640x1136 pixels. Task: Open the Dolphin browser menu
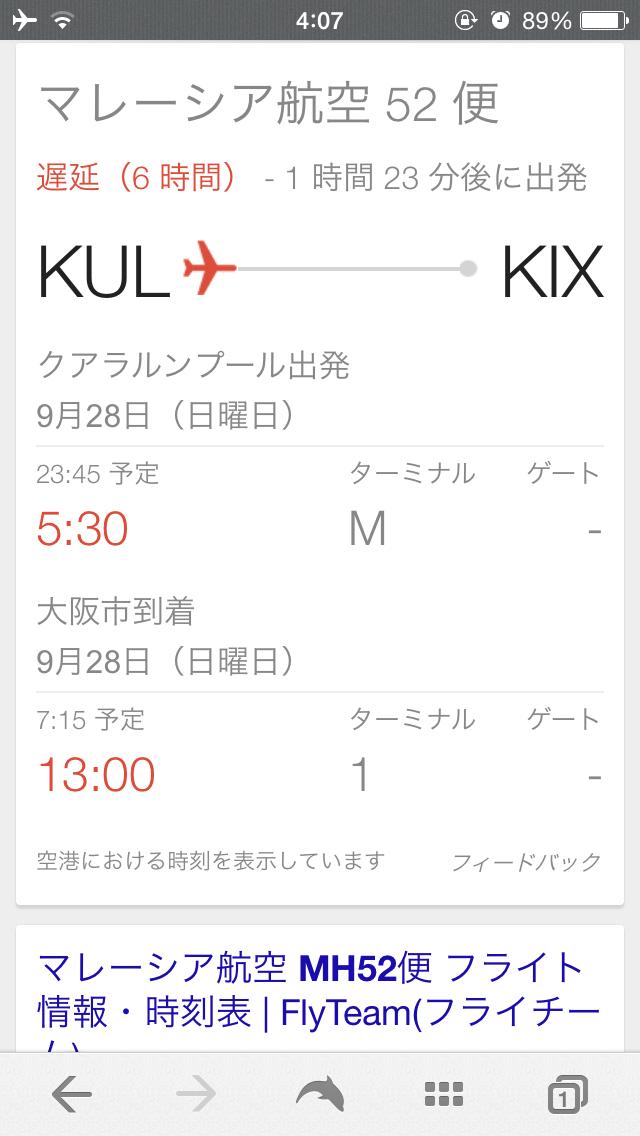tap(320, 1094)
